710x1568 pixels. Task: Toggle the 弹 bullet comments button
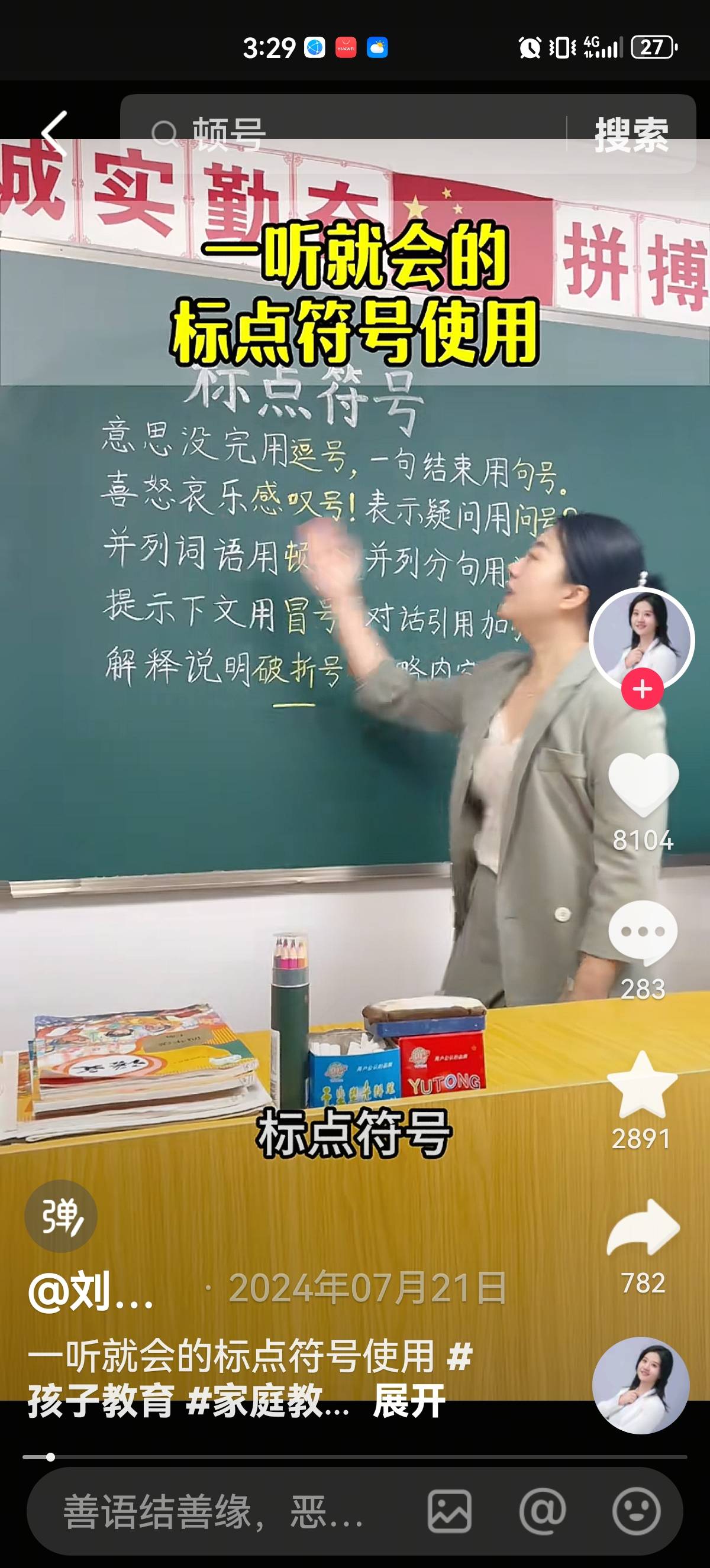61,1216
